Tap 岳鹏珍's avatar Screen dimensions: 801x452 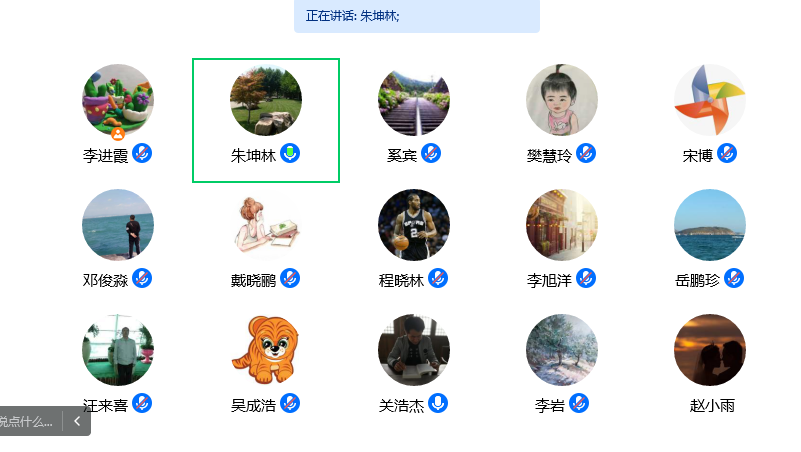pos(710,225)
